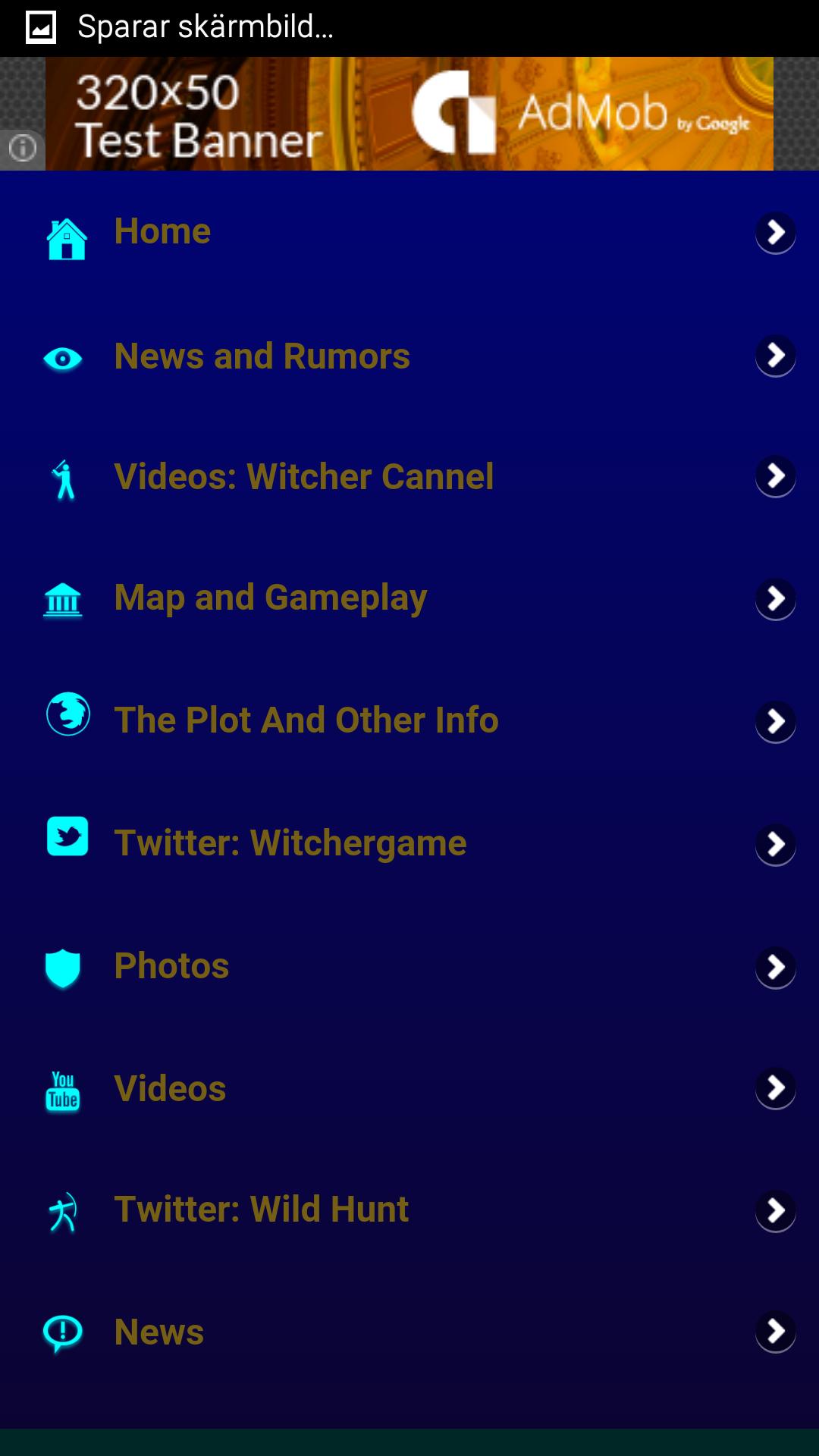Click the Twitter: Wild Hunt label
The width and height of the screenshot is (819, 1456).
(261, 1208)
